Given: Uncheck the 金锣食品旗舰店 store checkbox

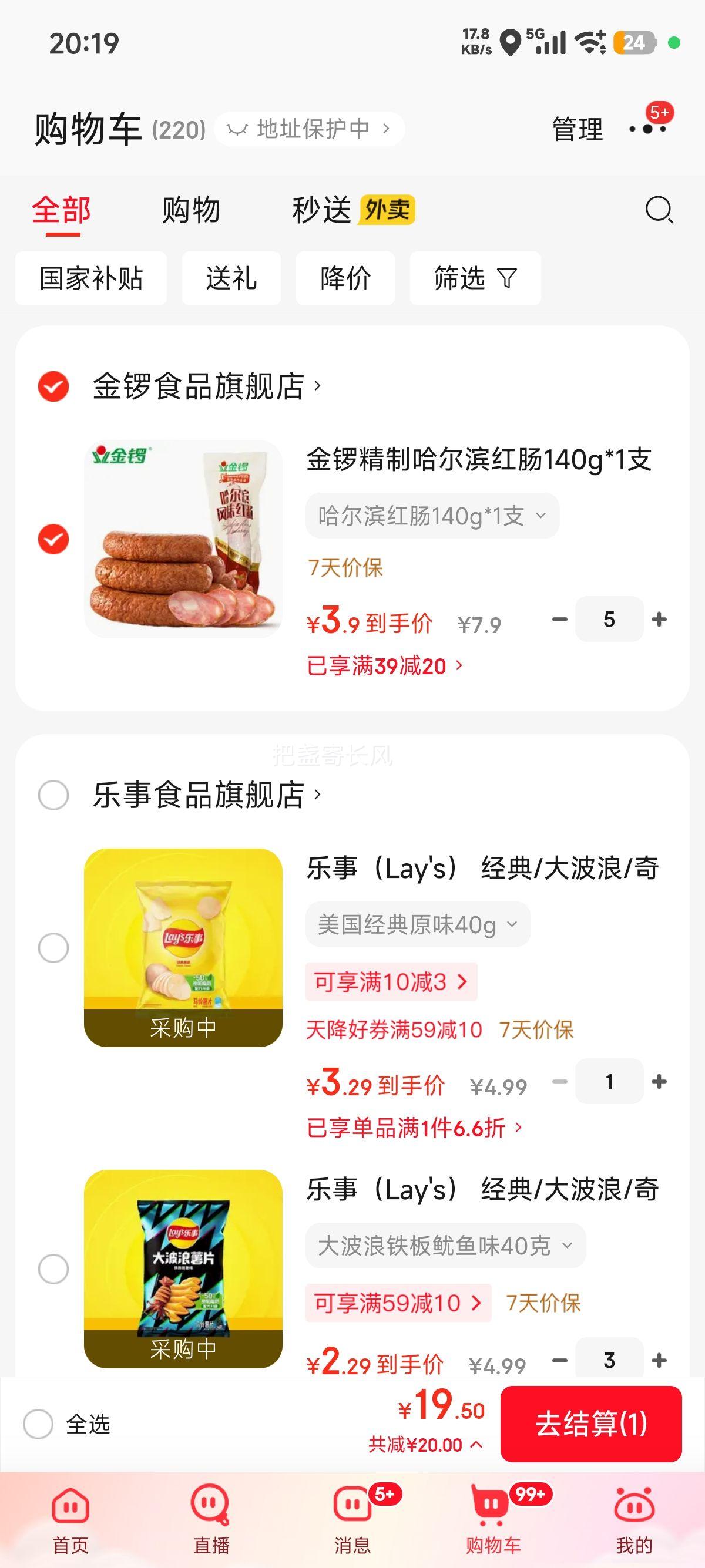Looking at the screenshot, I should [x=54, y=385].
